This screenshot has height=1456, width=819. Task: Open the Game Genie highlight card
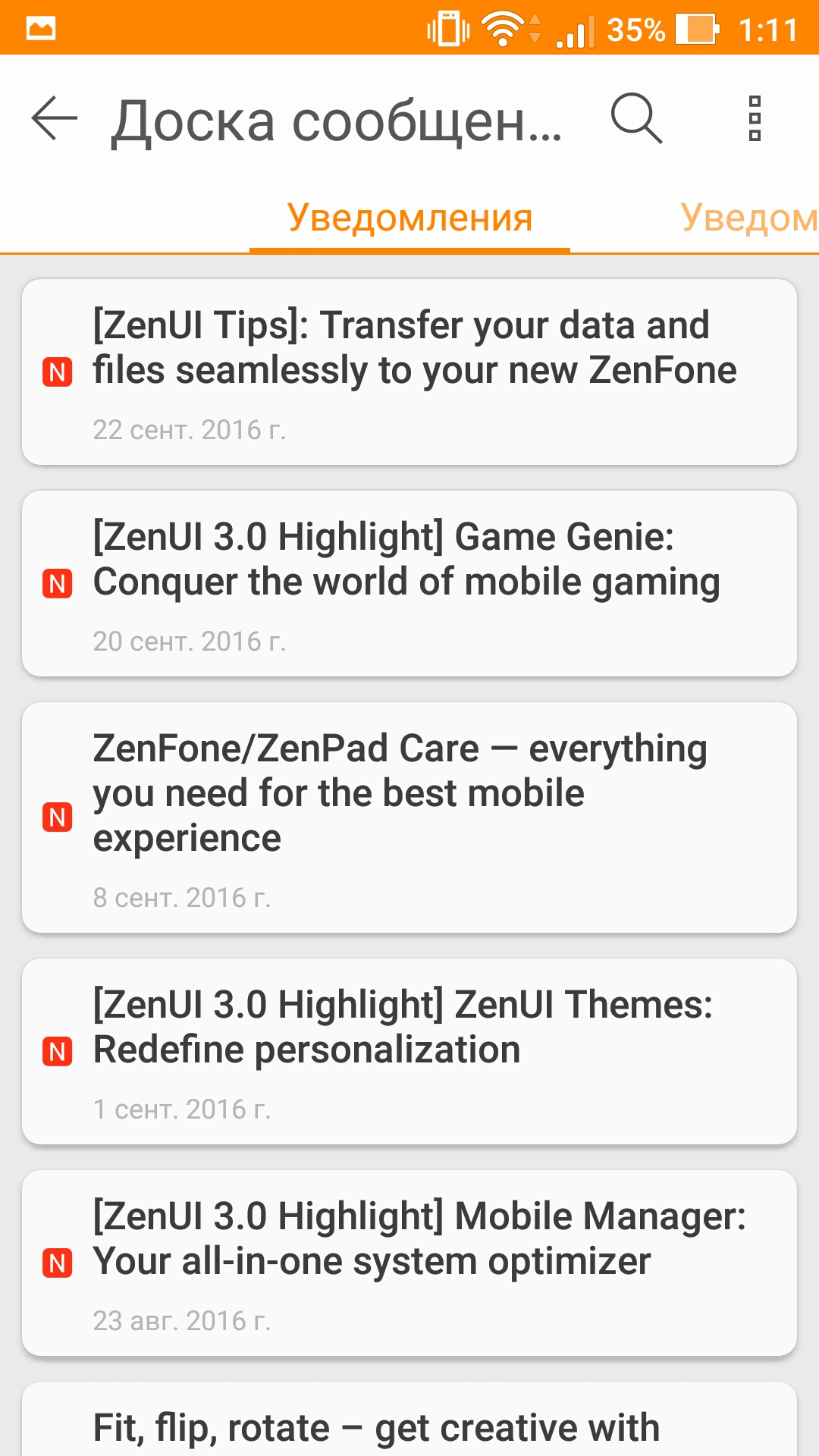(x=409, y=584)
